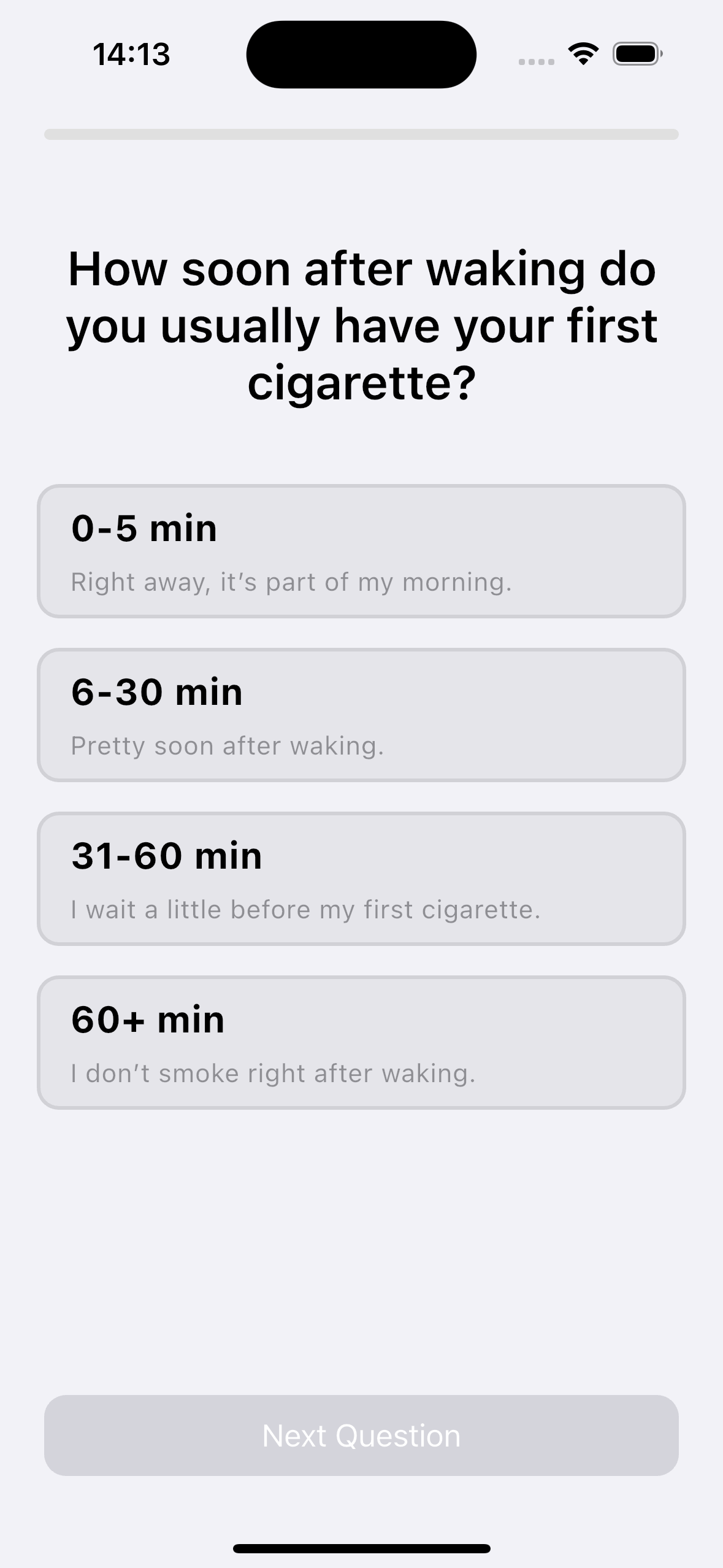Select the 0-5 min answer
The width and height of the screenshot is (723, 1568).
[361, 551]
